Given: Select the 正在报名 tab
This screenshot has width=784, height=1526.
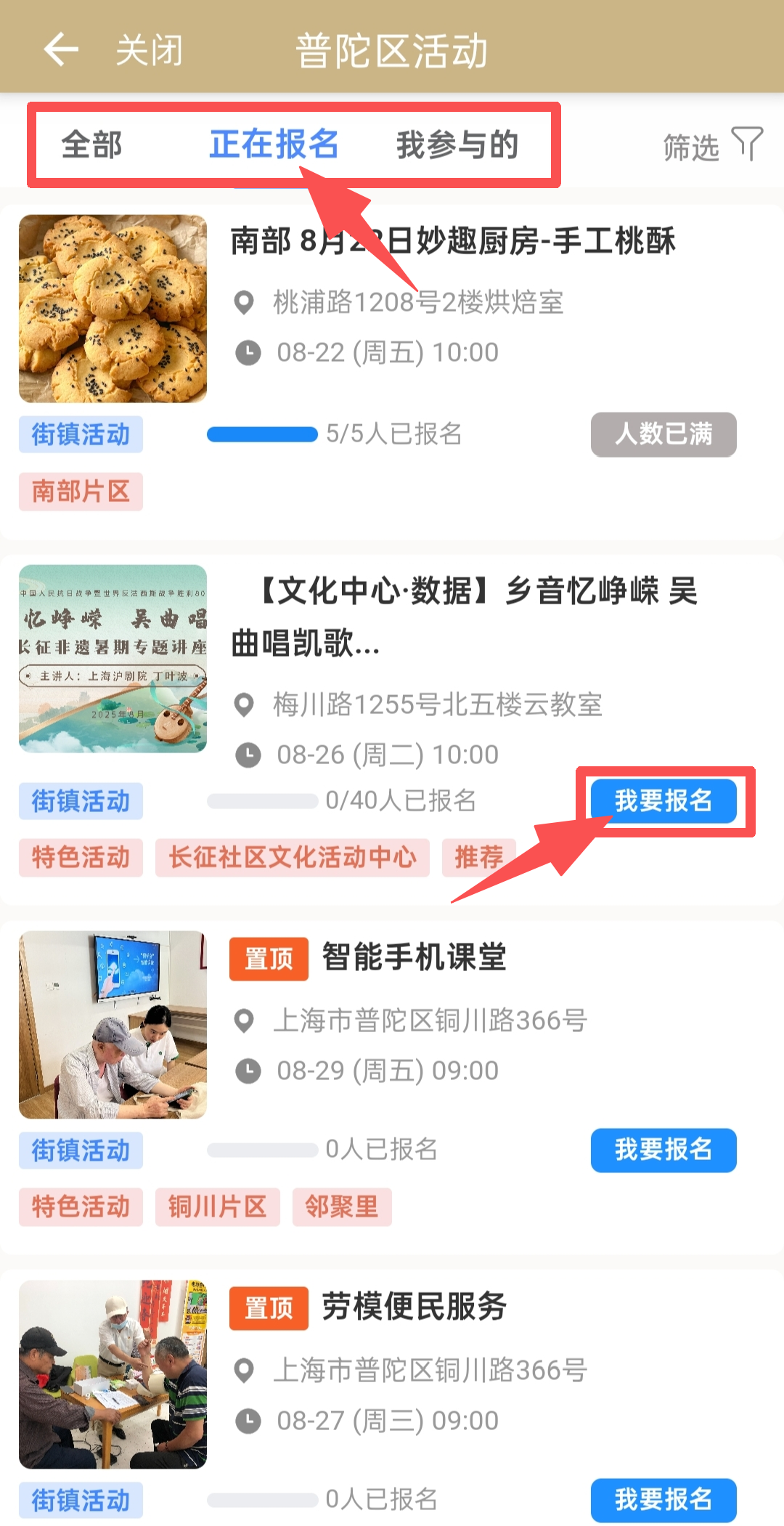Looking at the screenshot, I should [274, 145].
